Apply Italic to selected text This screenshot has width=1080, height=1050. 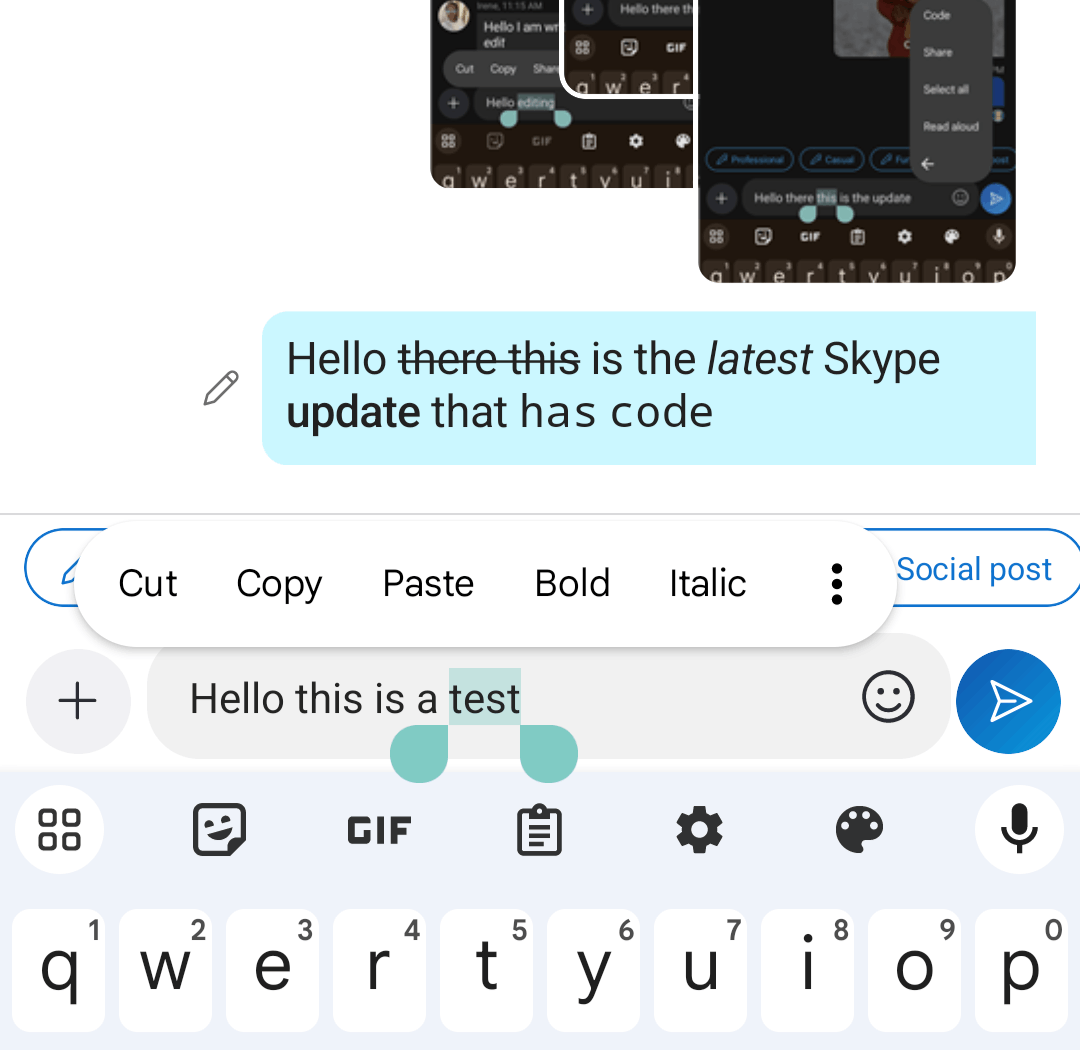pyautogui.click(x=707, y=584)
